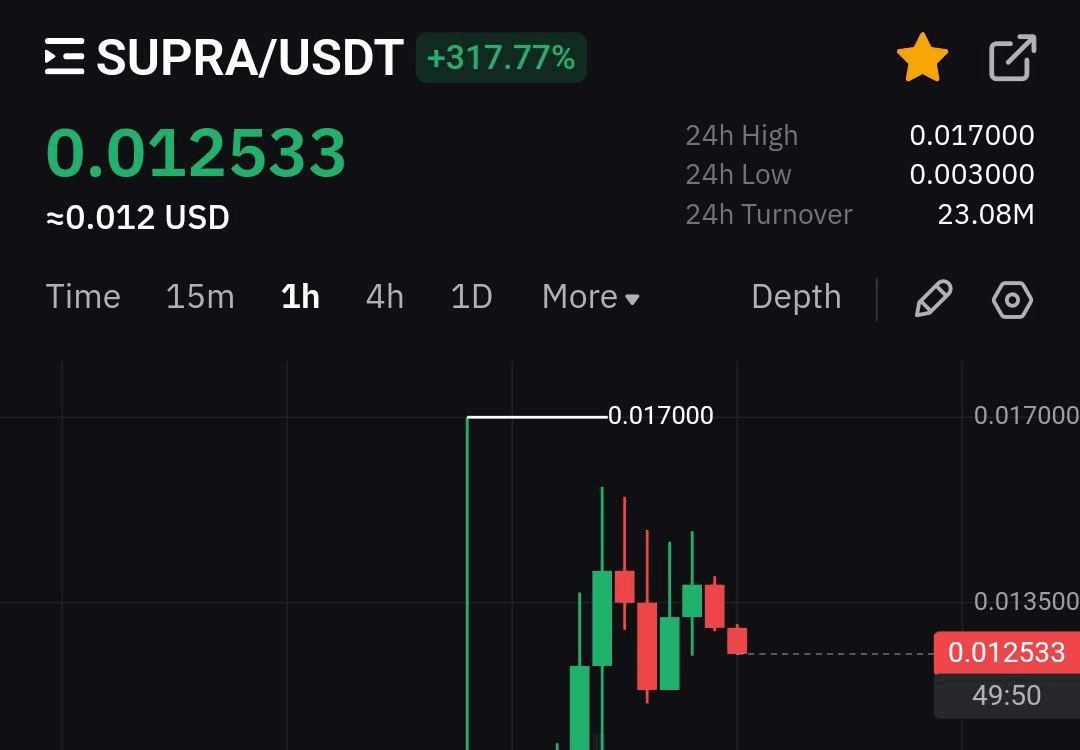Switch to Depth chart
Viewport: 1080px width, 750px height.
pos(796,297)
